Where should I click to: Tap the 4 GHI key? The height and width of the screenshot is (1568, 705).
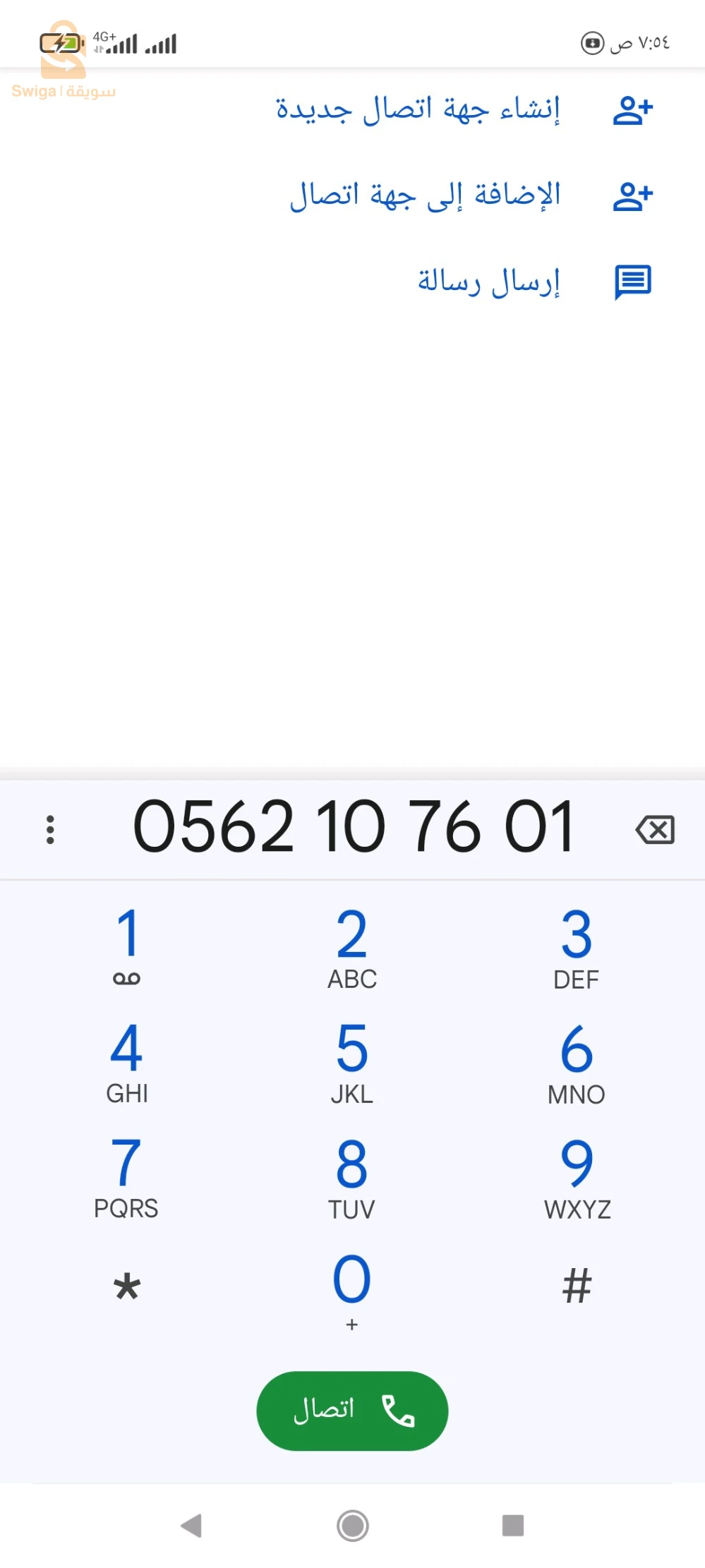[127, 1062]
